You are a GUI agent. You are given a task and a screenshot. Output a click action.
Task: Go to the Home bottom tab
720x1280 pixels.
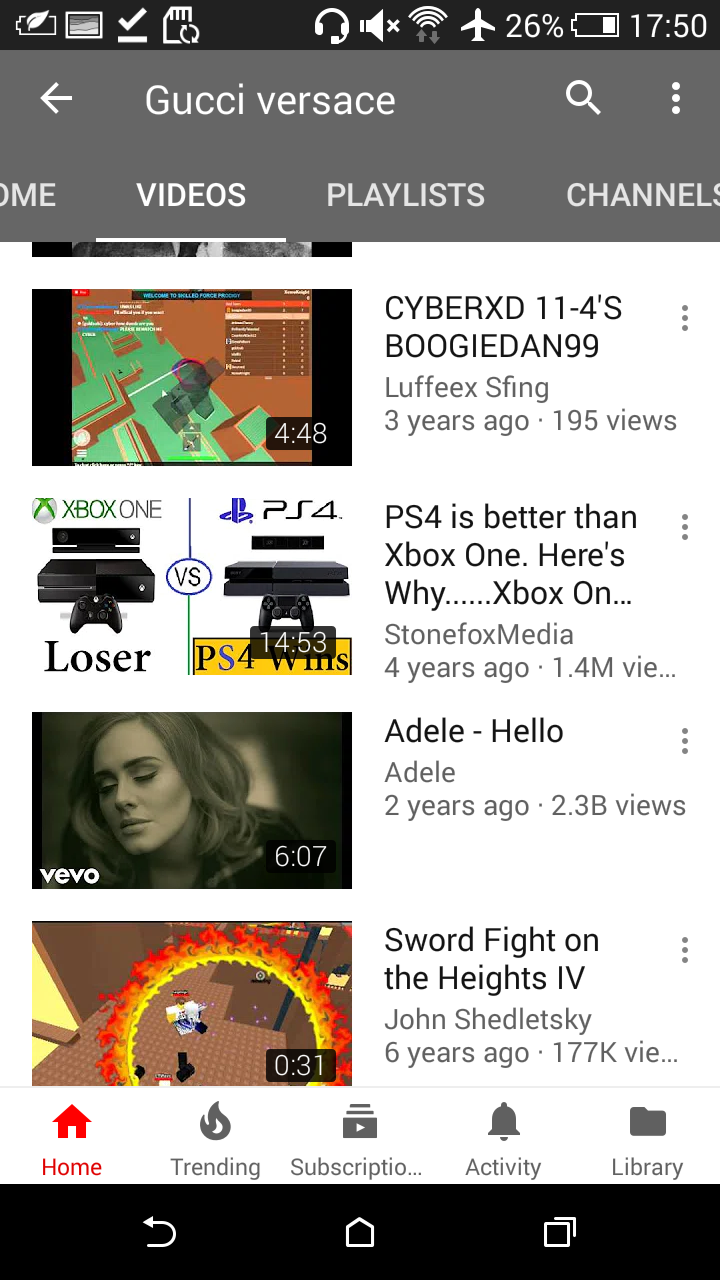click(x=72, y=1138)
